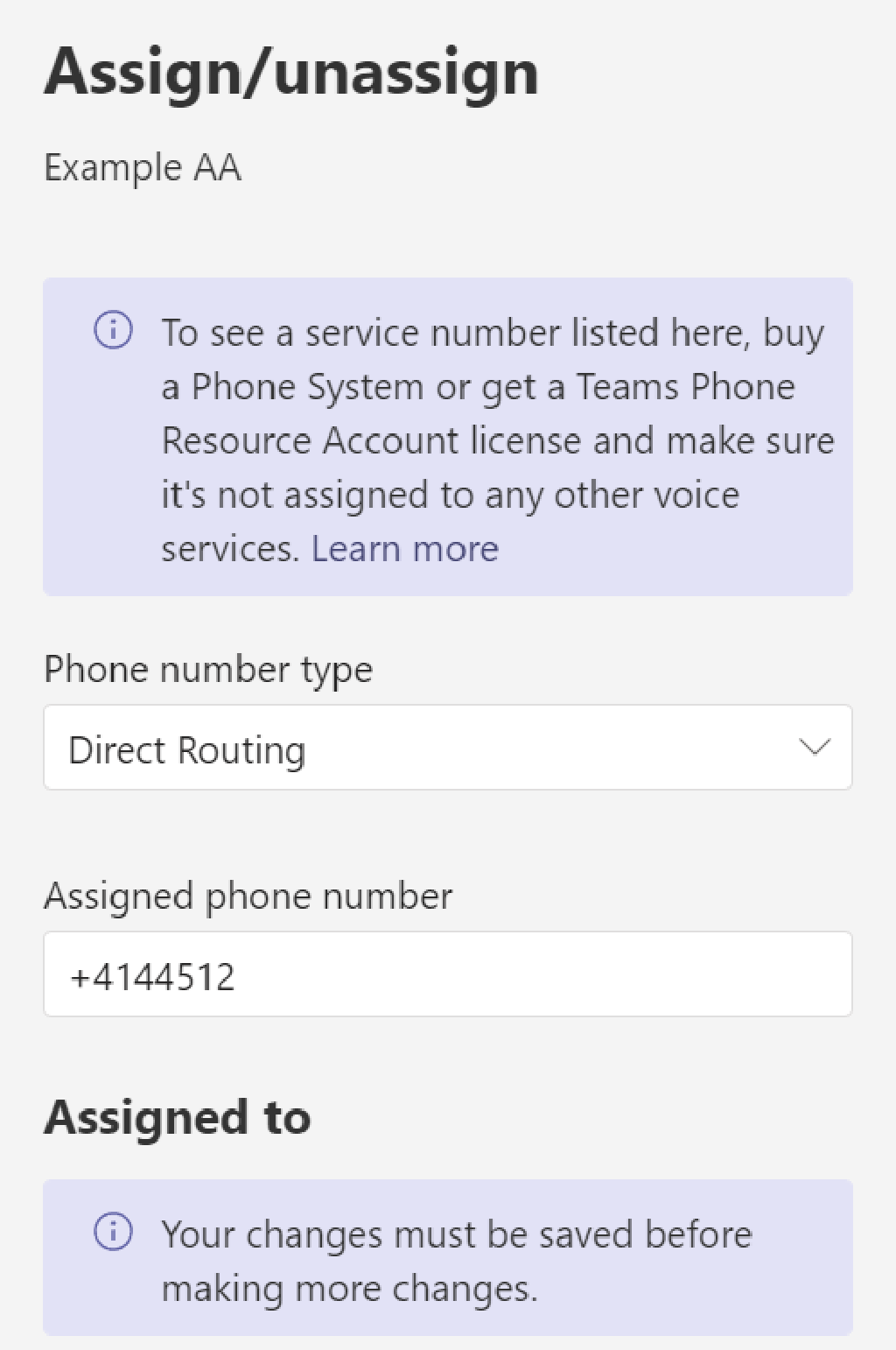Click the info icon beside the save changes notice
The image size is (896, 1350).
pyautogui.click(x=113, y=1233)
